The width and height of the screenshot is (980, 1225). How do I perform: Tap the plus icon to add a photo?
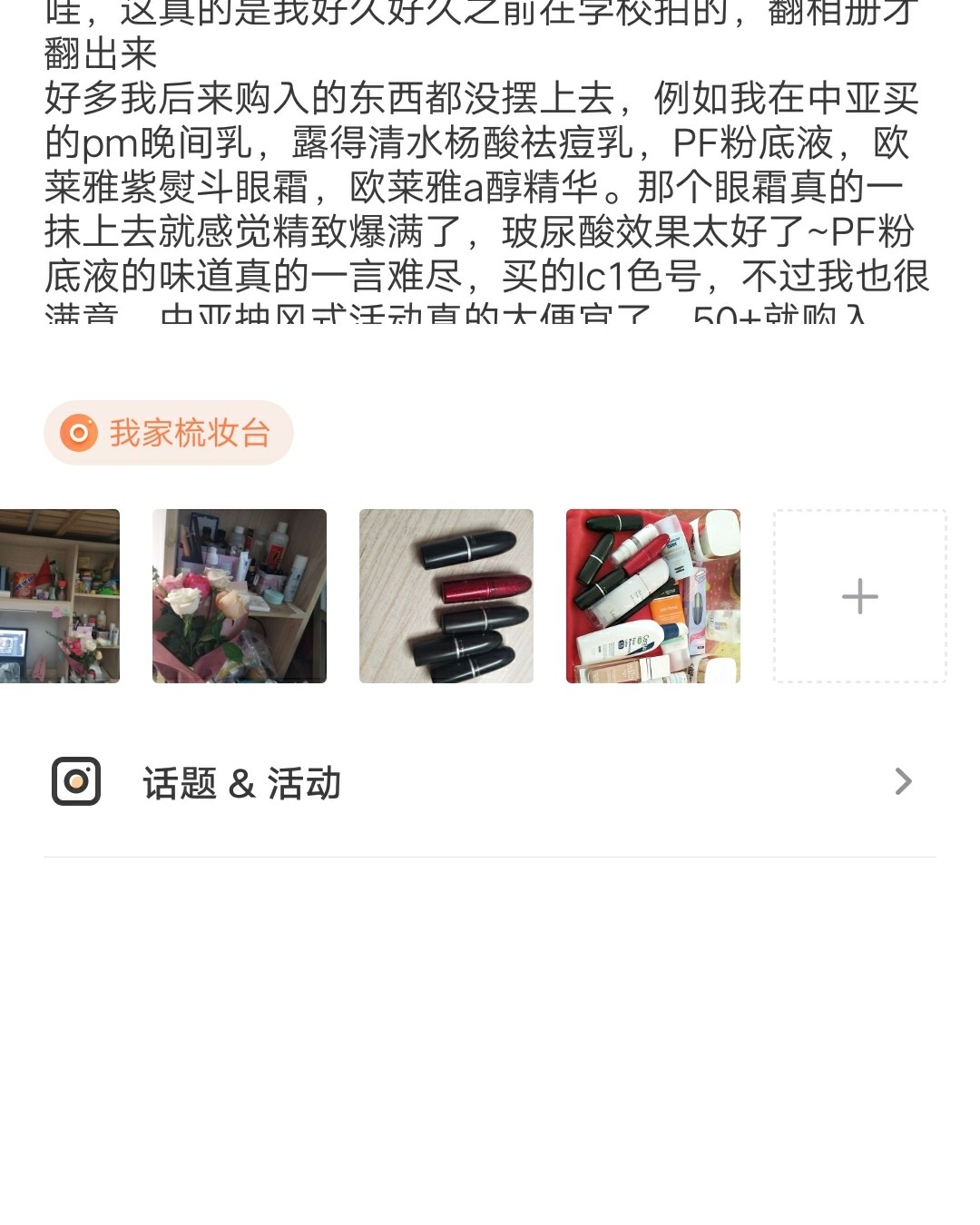(858, 595)
